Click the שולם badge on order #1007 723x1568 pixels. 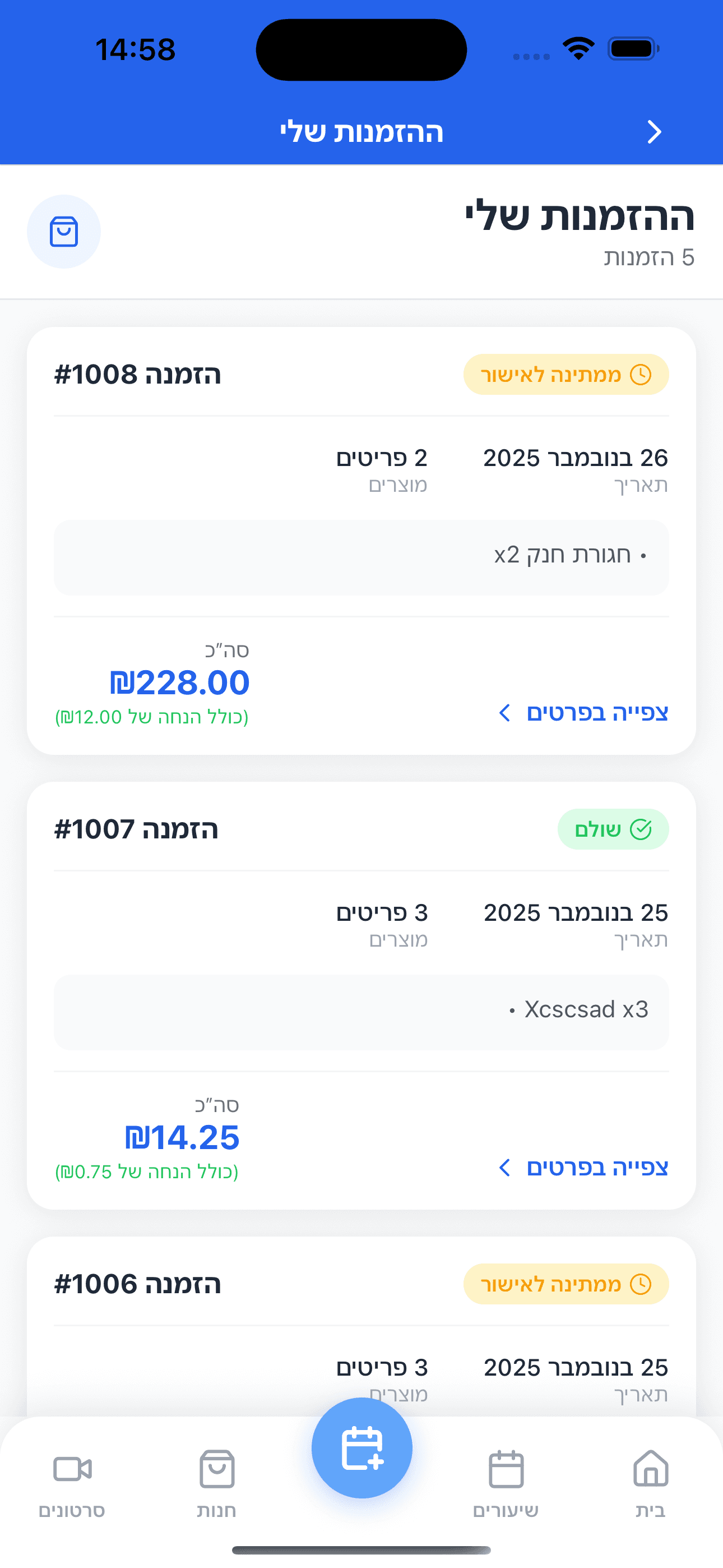[613, 828]
